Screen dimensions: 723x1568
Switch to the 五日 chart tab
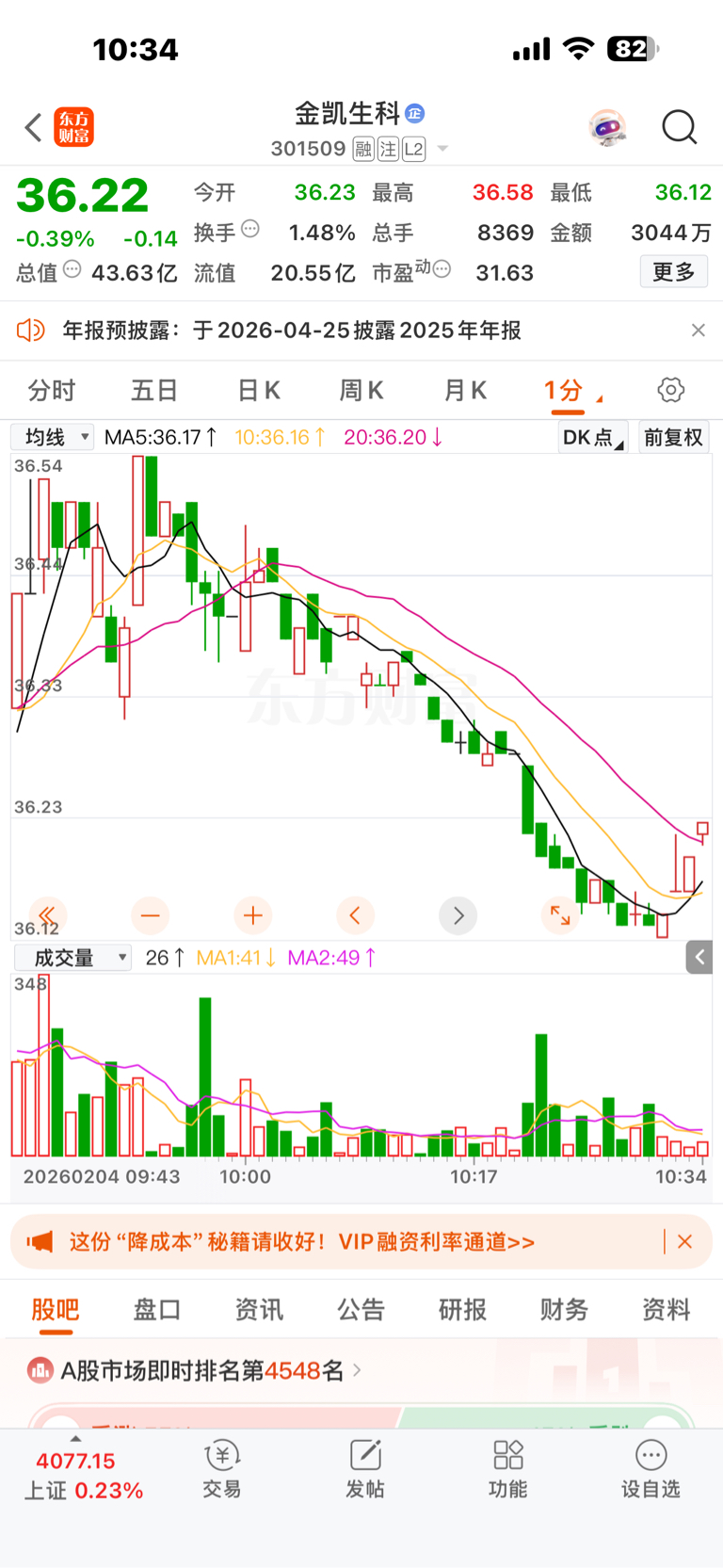point(154,390)
